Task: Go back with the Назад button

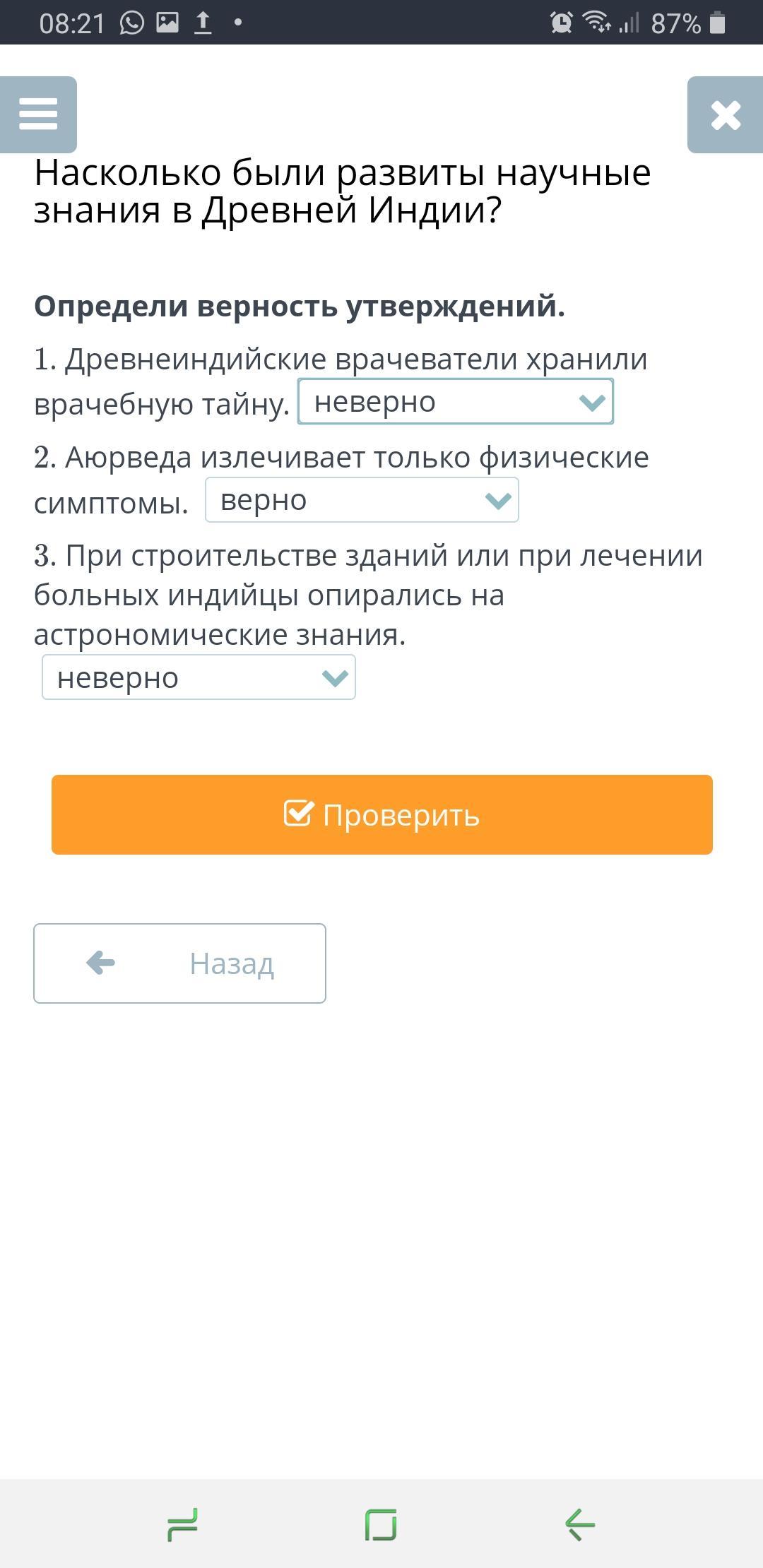Action: [x=179, y=963]
